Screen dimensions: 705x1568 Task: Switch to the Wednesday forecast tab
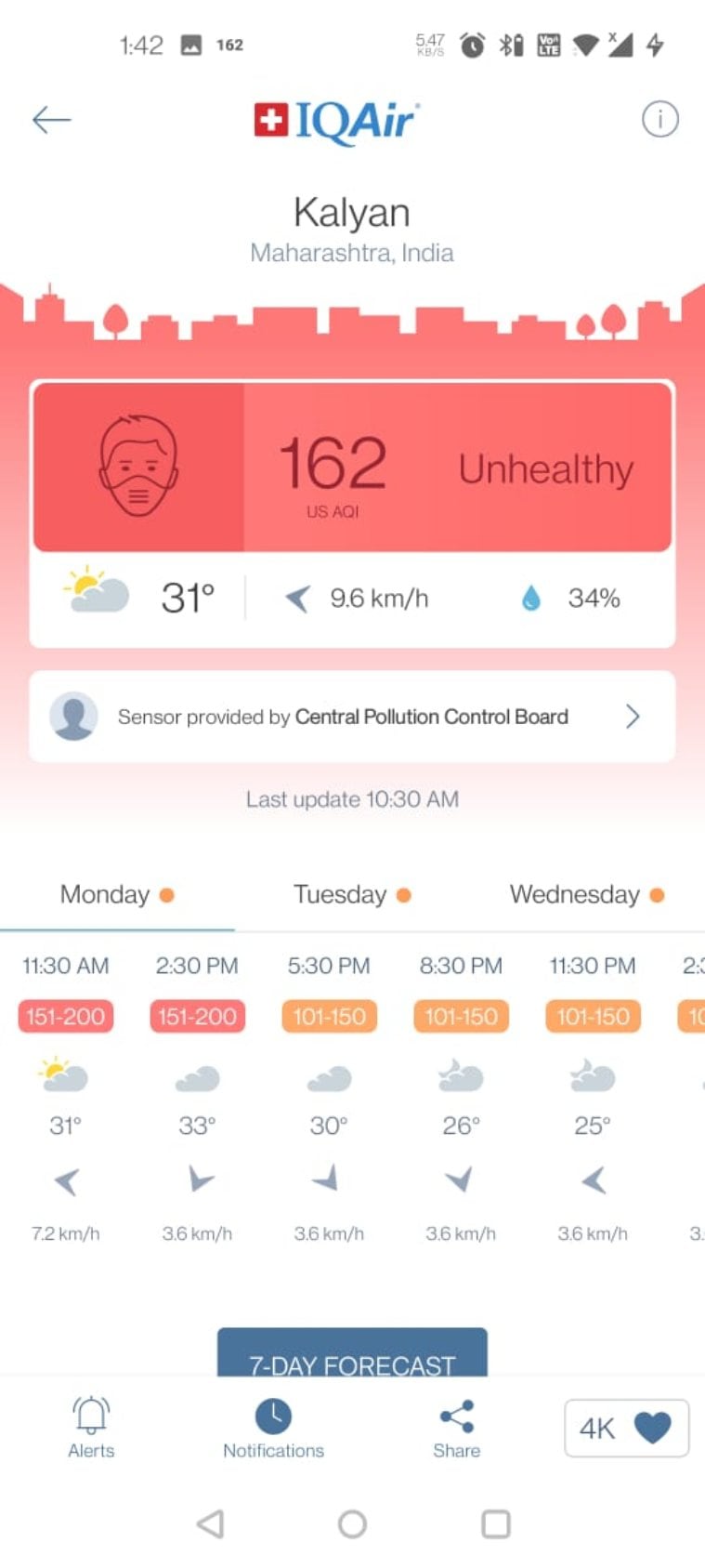(x=587, y=894)
